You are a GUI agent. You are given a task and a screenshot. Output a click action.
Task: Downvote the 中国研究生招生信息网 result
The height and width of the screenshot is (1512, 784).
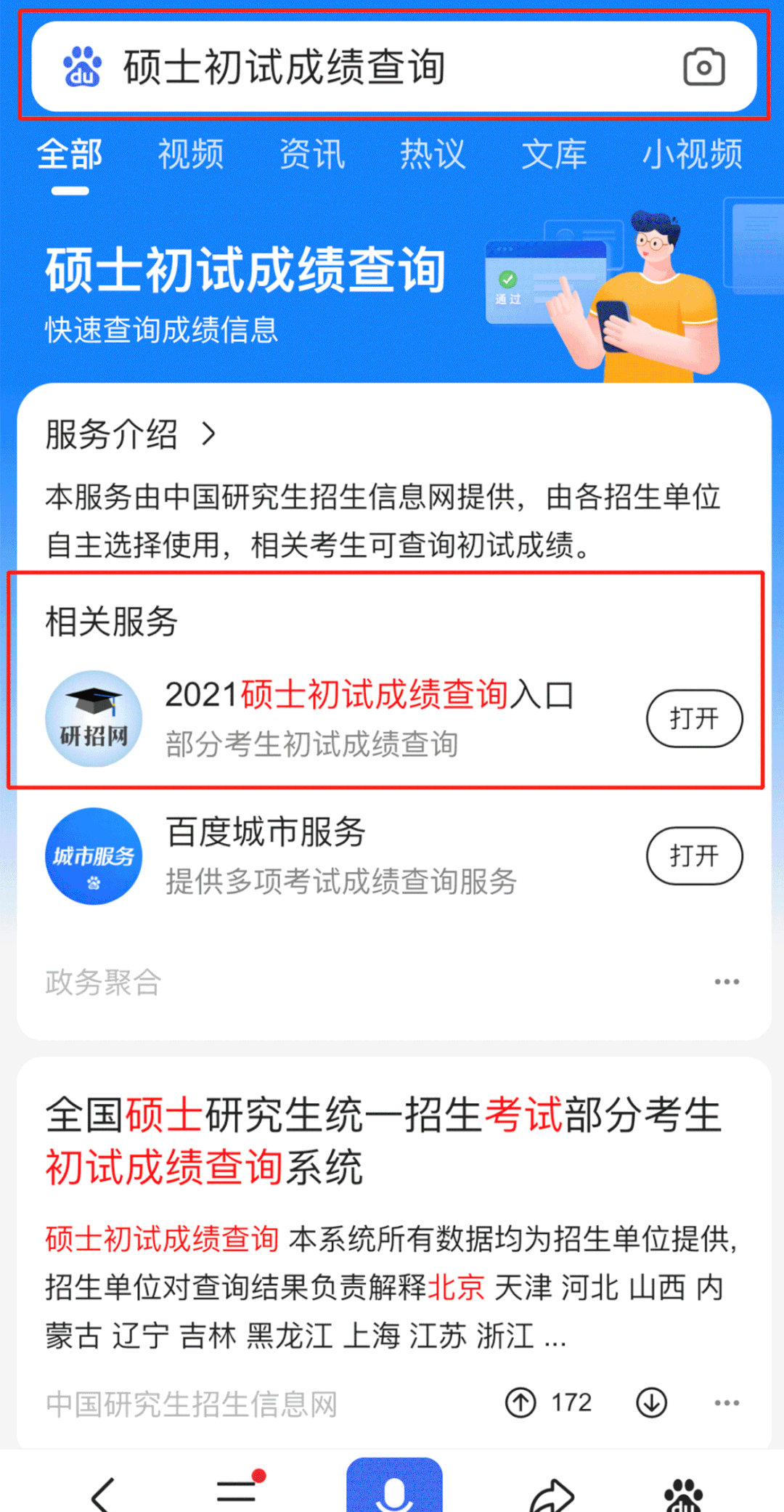pyautogui.click(x=651, y=1402)
